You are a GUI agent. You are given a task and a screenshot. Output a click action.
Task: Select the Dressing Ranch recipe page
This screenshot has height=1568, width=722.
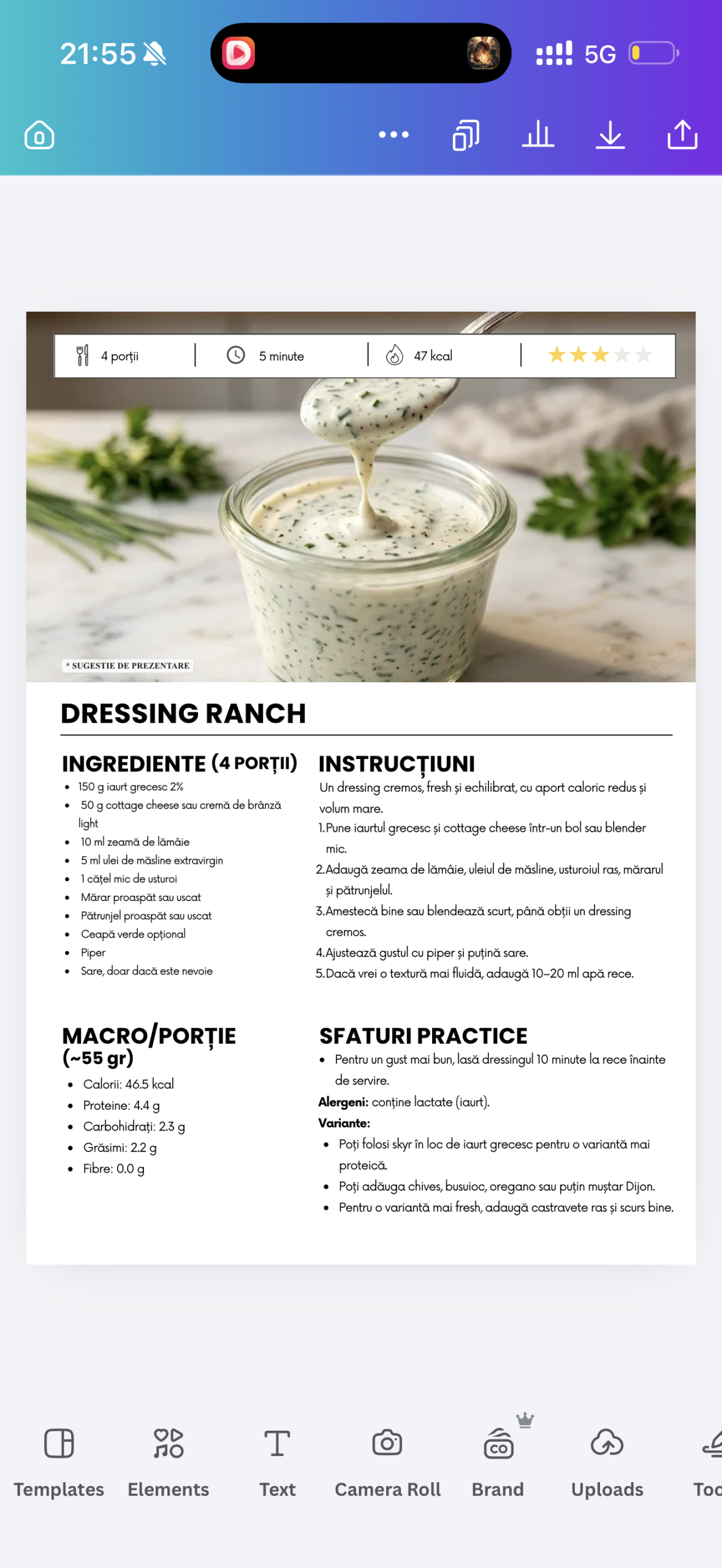(x=360, y=788)
